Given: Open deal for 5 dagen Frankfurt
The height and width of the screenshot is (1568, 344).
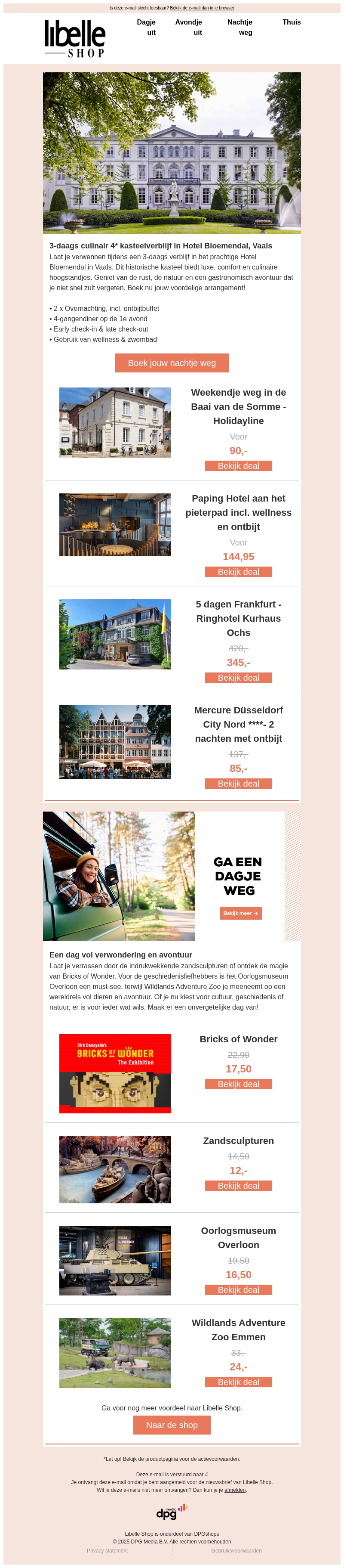Looking at the screenshot, I should [x=238, y=678].
